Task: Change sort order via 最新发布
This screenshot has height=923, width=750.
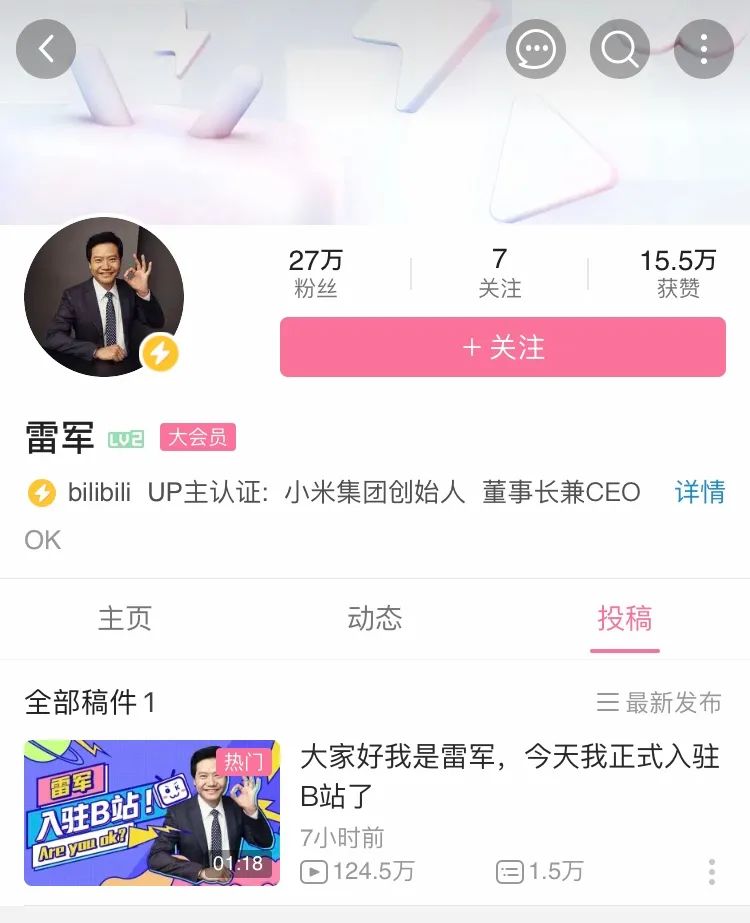Action: (x=660, y=703)
